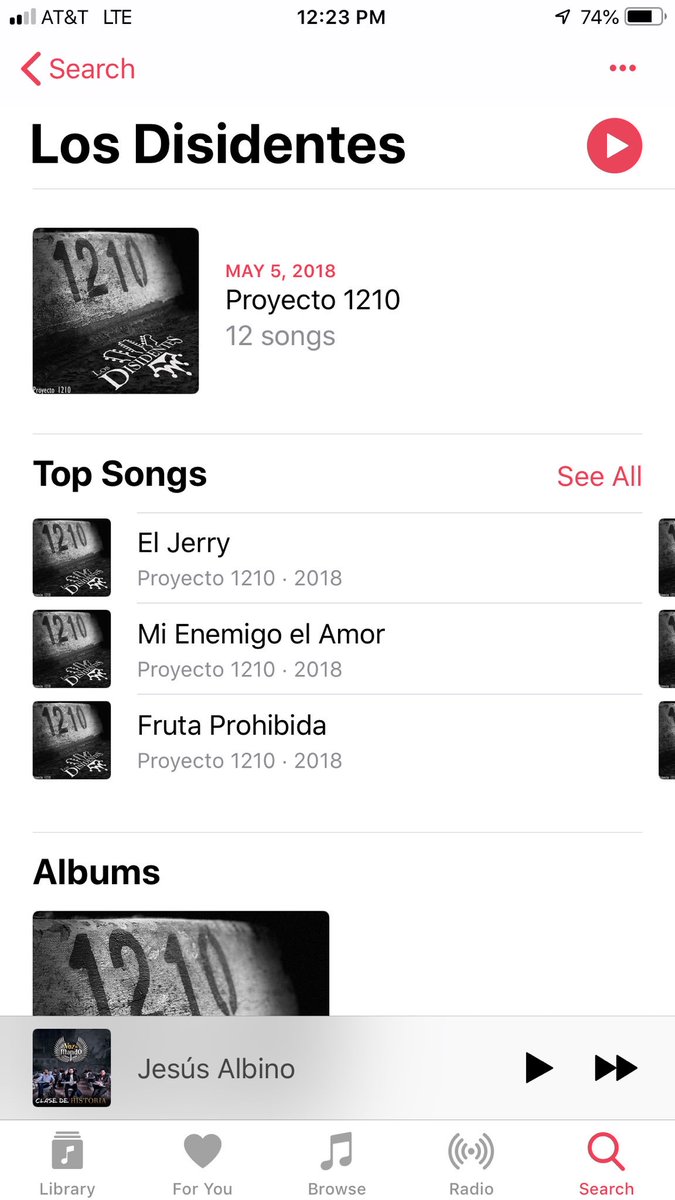Skip to the next track
This screenshot has height=1200, width=675.
coord(615,1068)
